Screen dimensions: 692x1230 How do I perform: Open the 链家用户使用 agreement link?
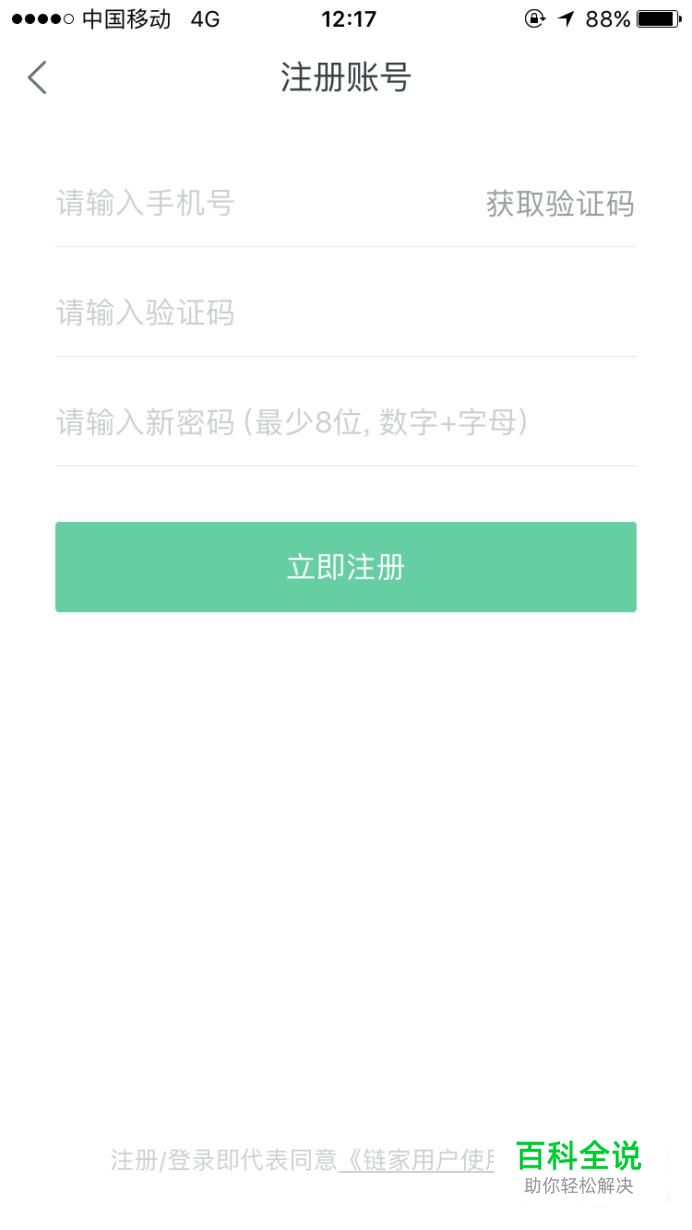tap(418, 1160)
